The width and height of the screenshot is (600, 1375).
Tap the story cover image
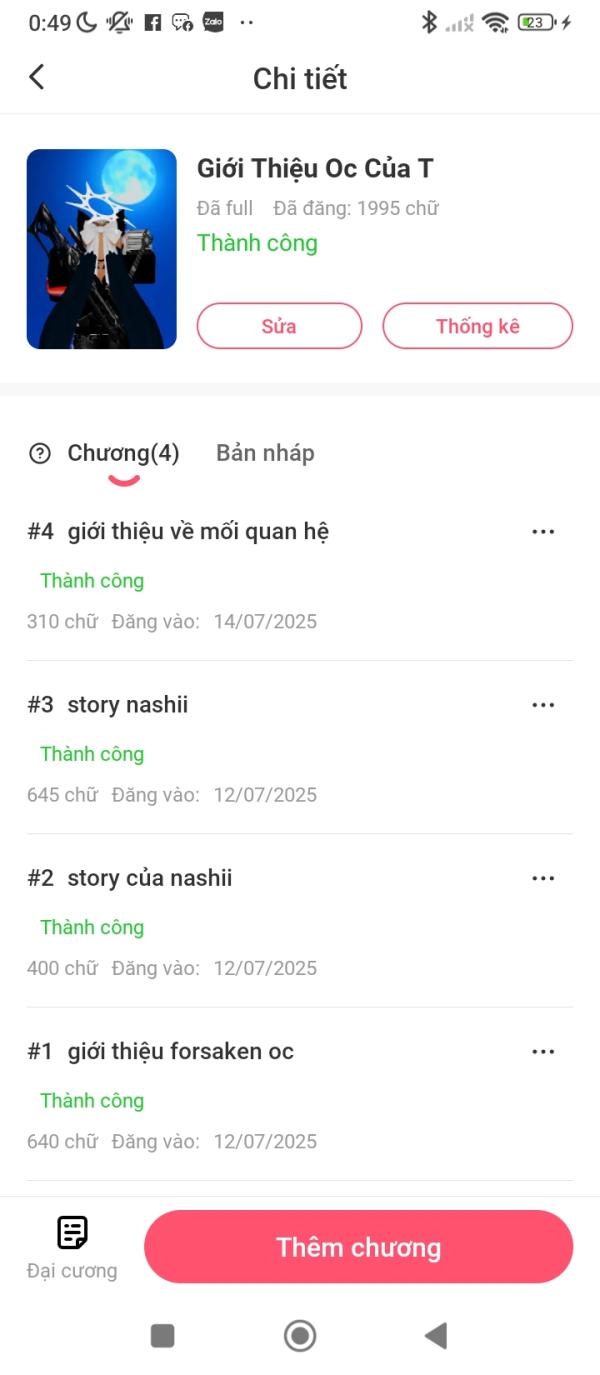(102, 249)
